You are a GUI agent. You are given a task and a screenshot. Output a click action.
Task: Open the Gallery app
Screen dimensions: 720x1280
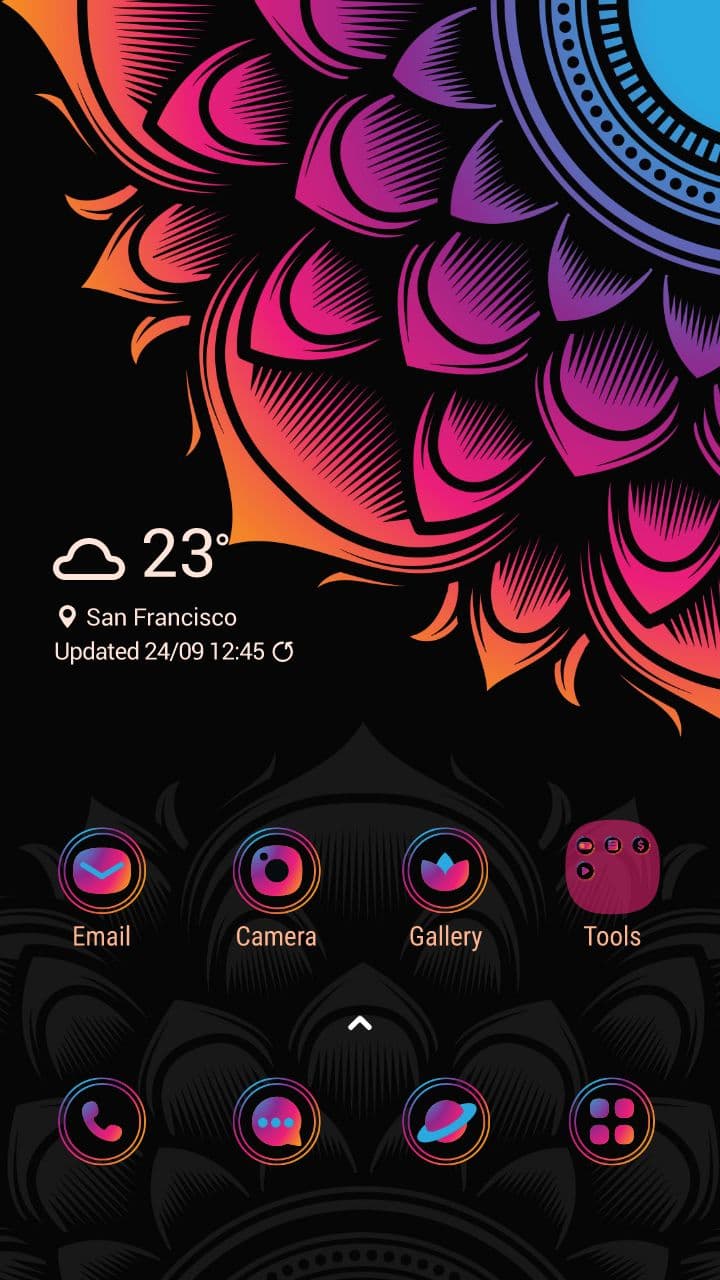point(445,870)
